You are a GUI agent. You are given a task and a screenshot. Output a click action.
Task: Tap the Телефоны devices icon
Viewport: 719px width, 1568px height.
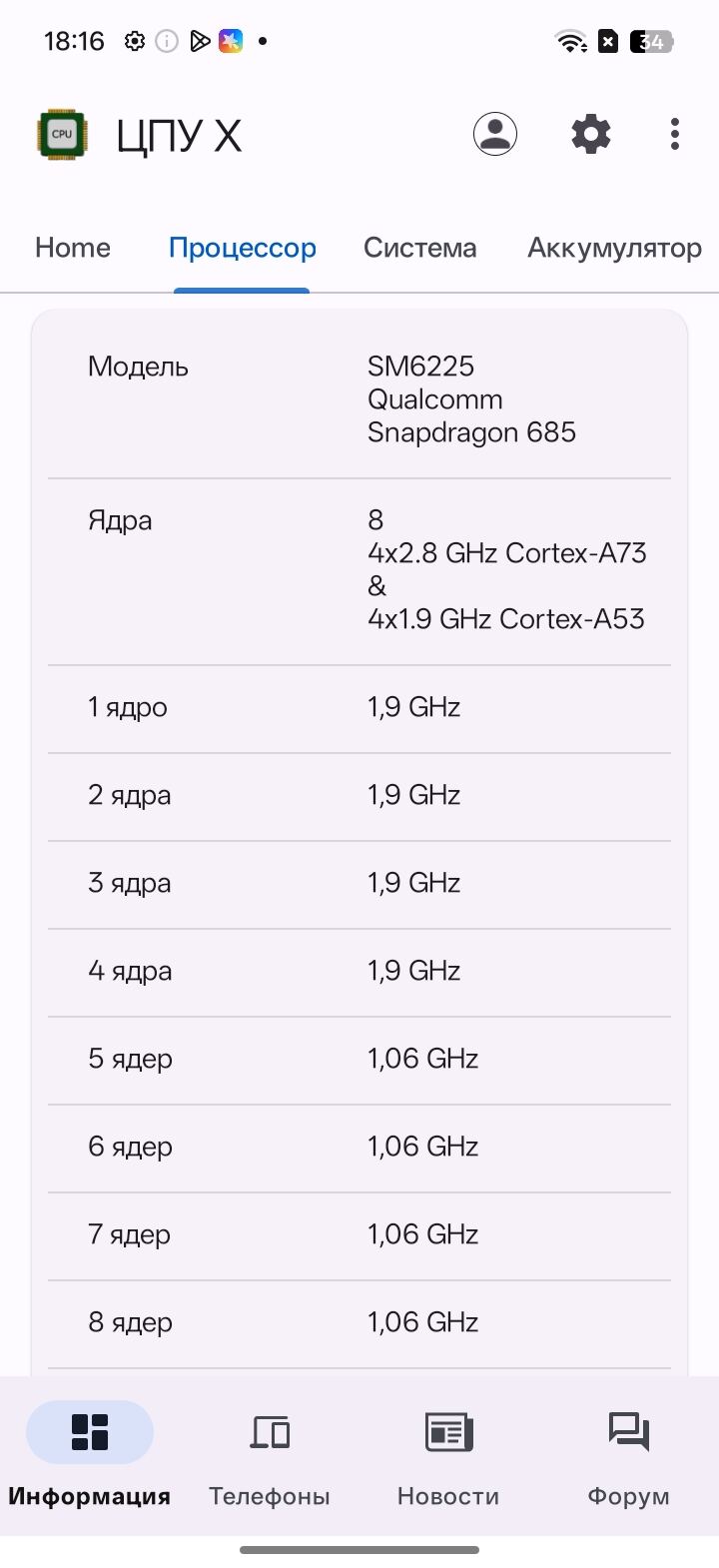[x=269, y=1431]
